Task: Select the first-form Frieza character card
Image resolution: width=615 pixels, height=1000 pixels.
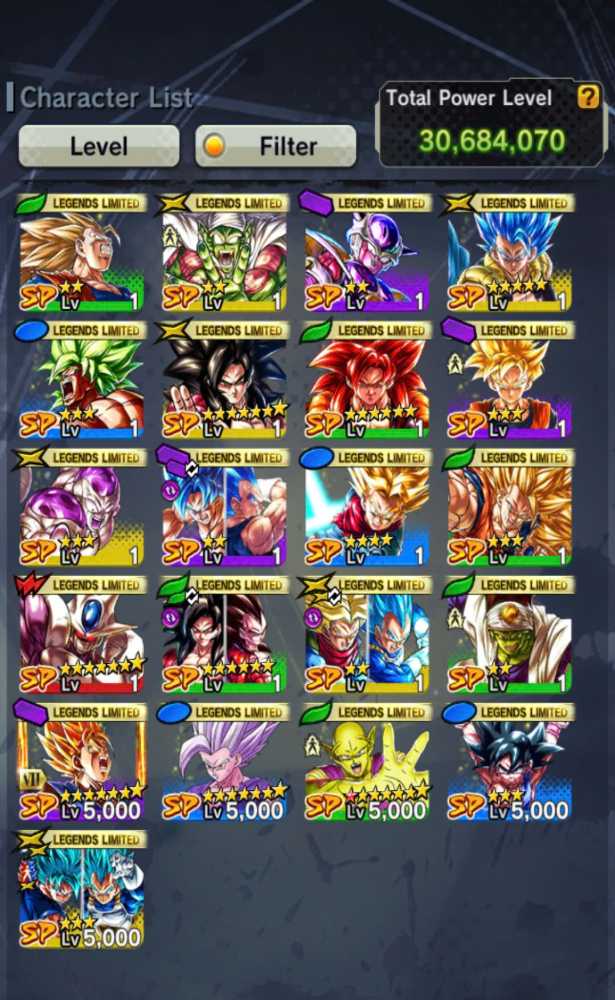Action: [x=366, y=253]
